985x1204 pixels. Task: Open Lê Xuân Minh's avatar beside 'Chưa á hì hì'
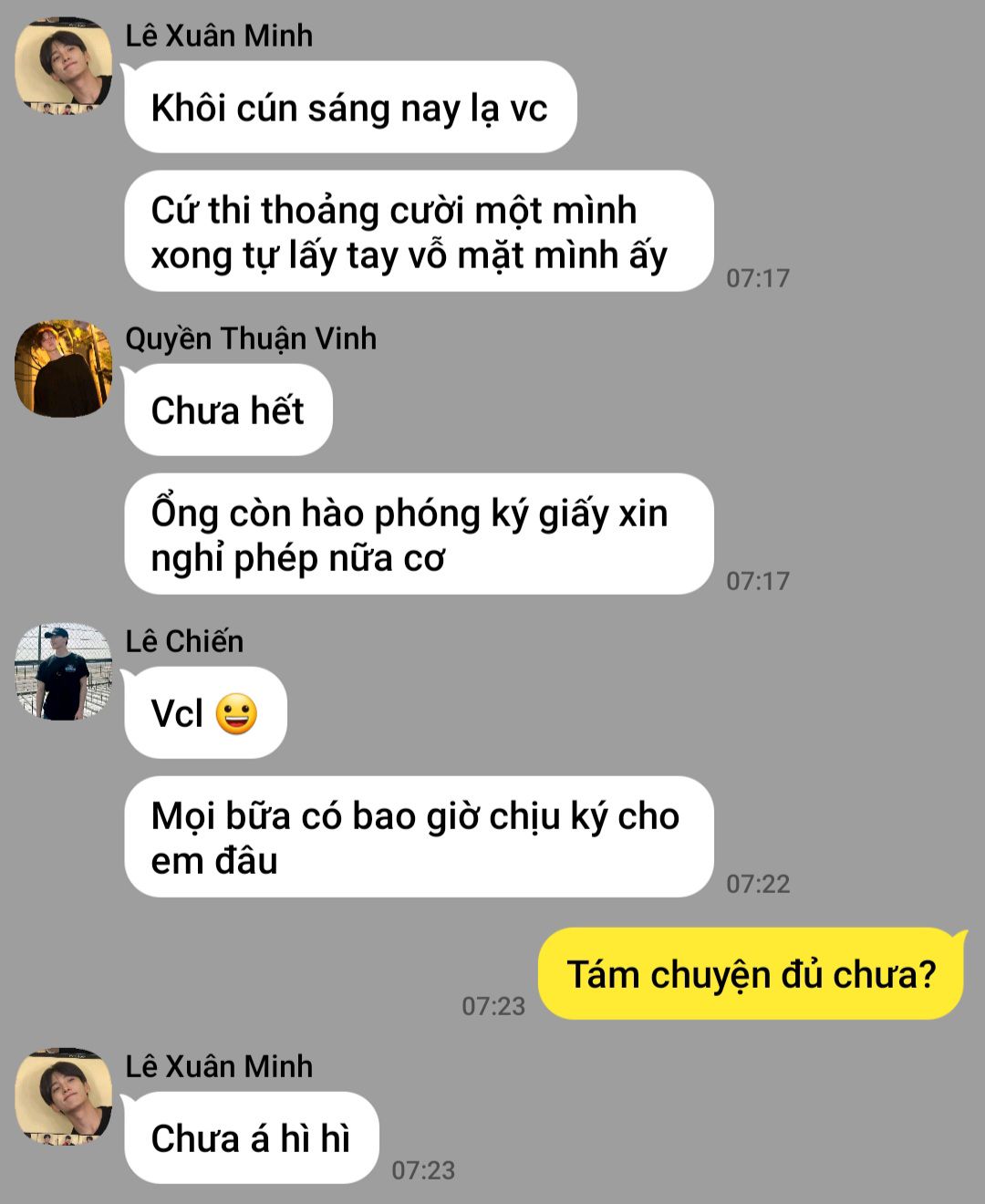[63, 1096]
